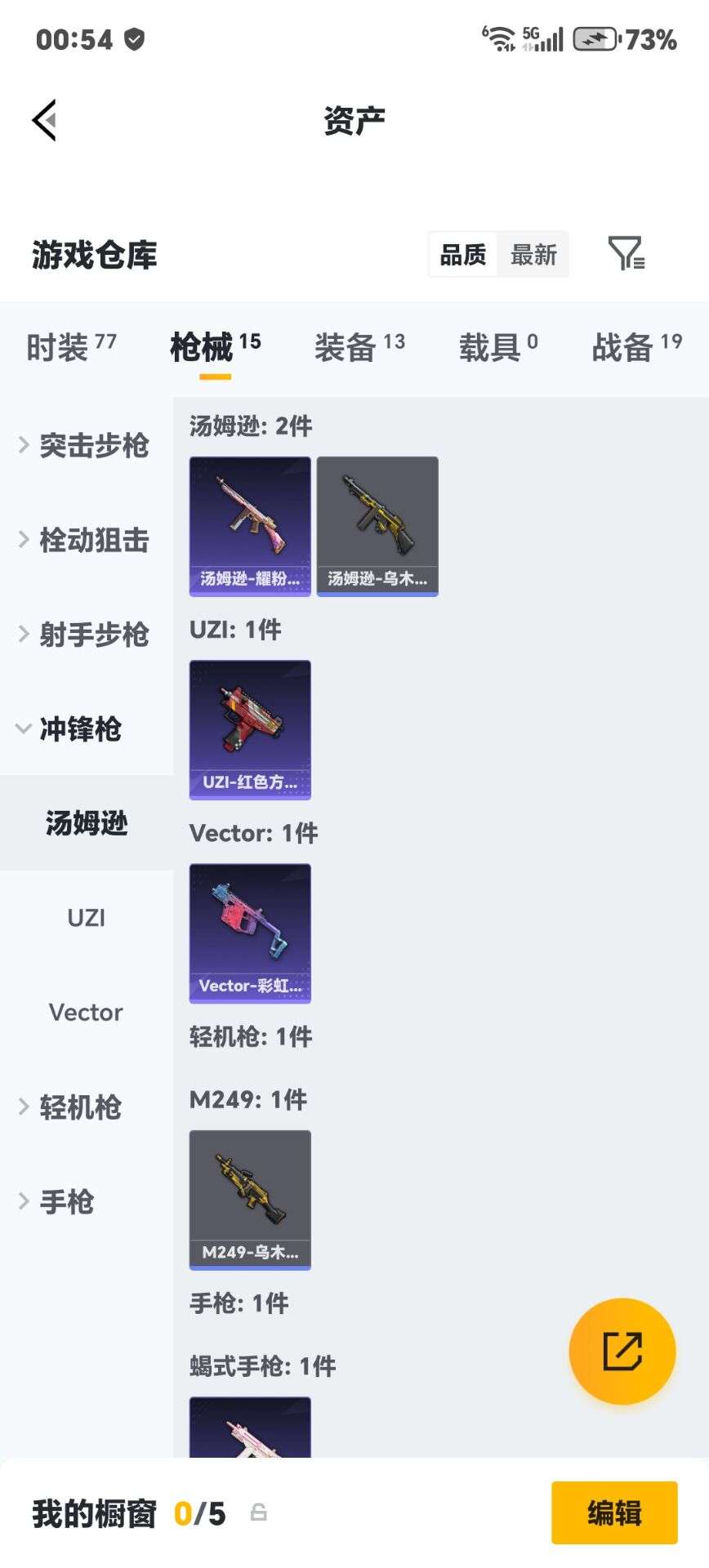Sort items by 最新
Viewport: 709px width, 1568px height.
pos(533,254)
